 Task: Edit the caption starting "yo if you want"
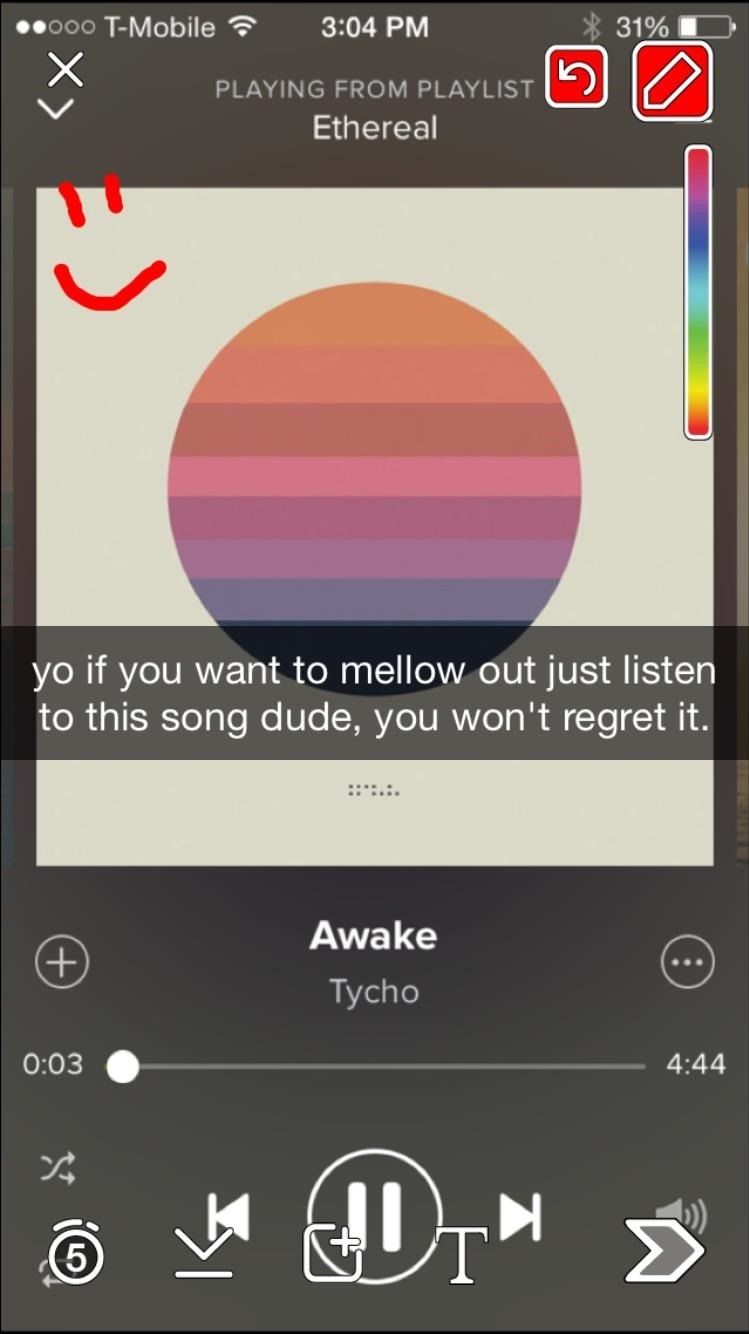374,693
